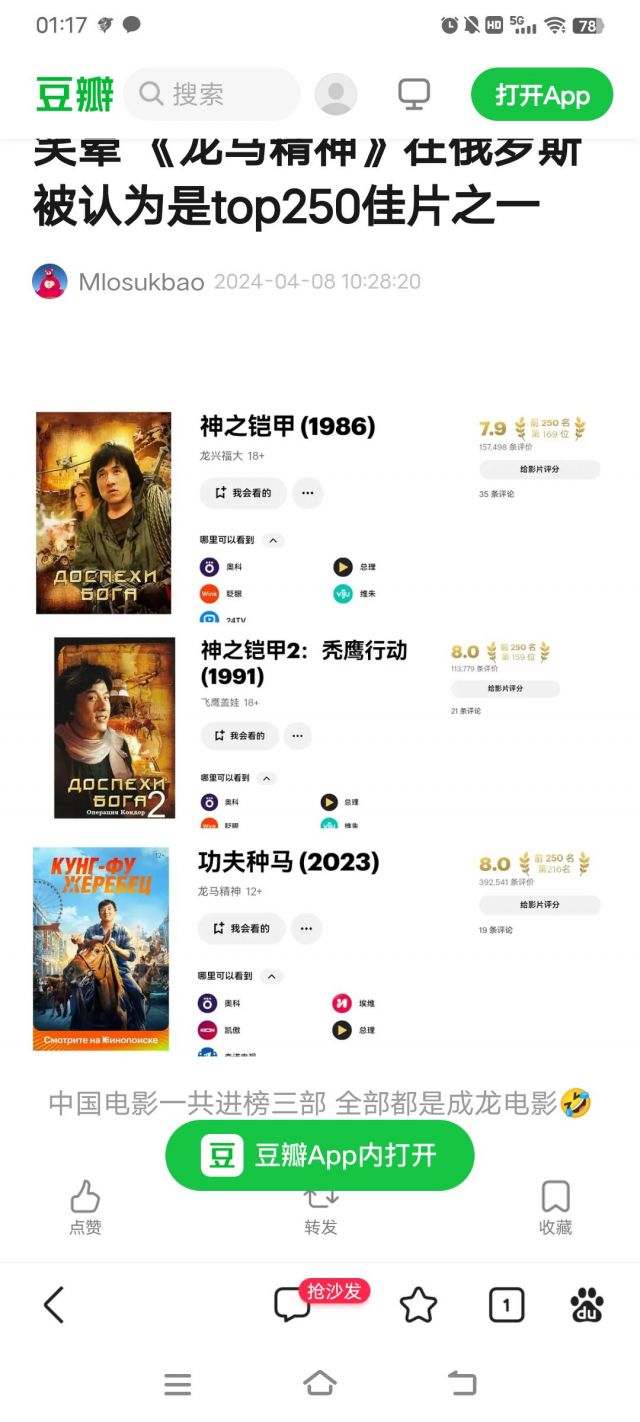Go back using browser back arrow

54,1305
